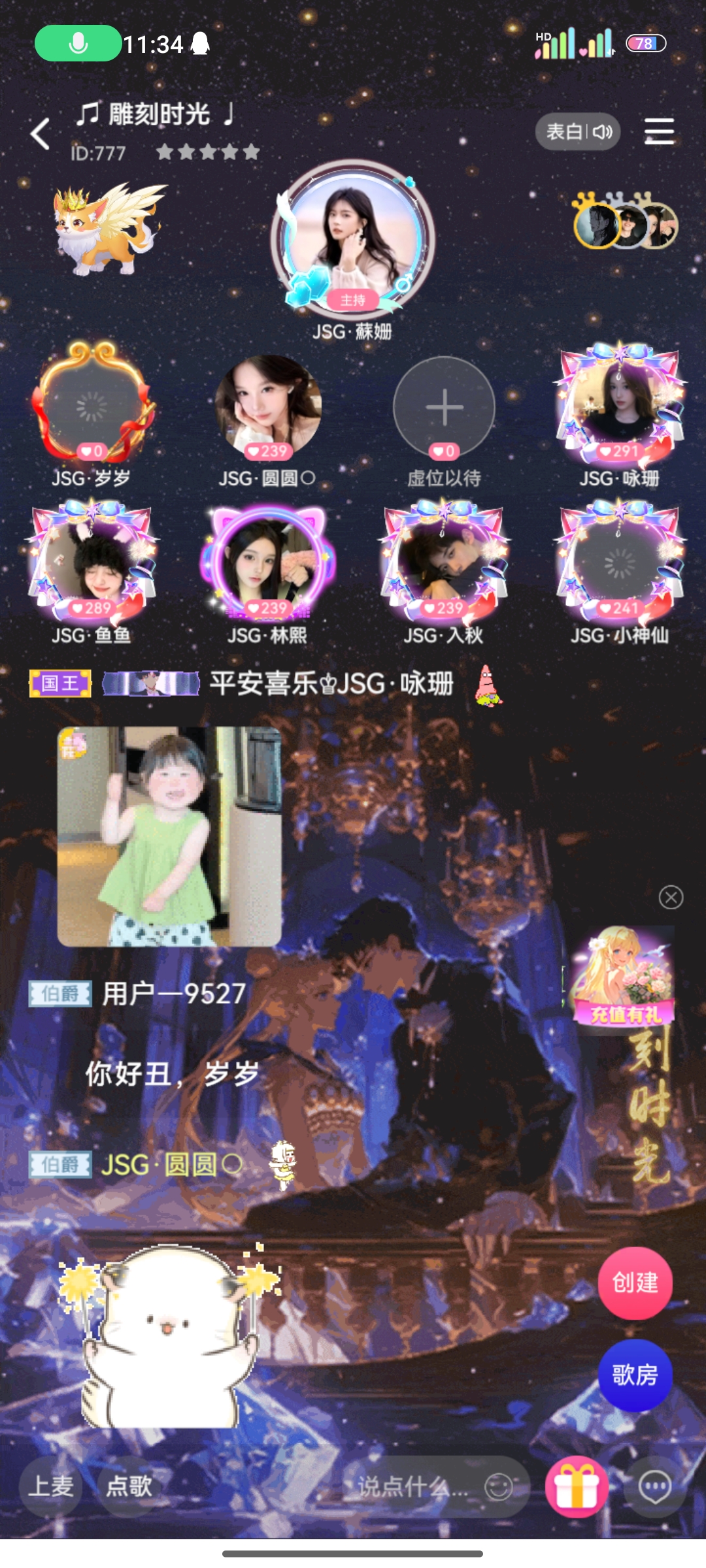Open the 歌房 song room button
706x1568 pixels.
pyautogui.click(x=635, y=1375)
